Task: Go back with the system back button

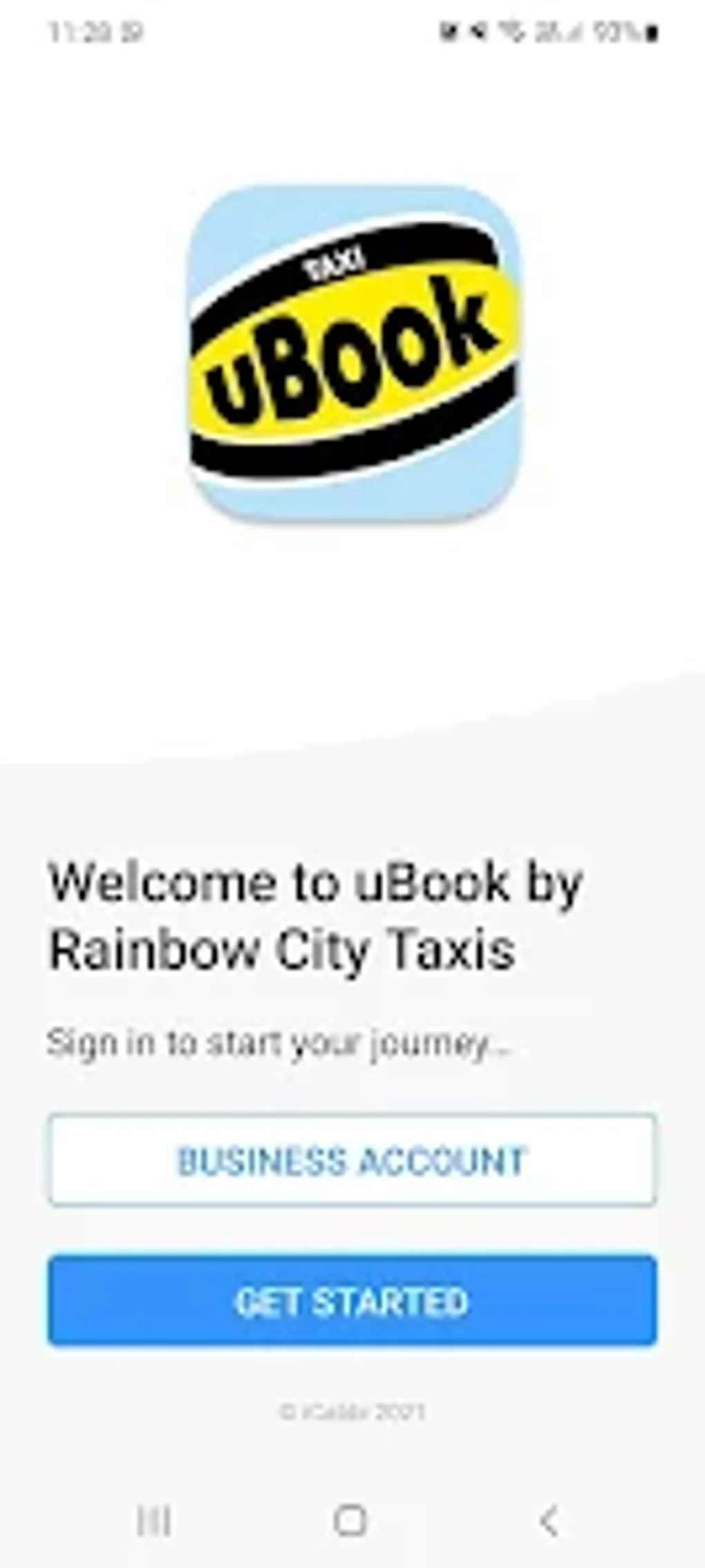Action: point(549,1520)
